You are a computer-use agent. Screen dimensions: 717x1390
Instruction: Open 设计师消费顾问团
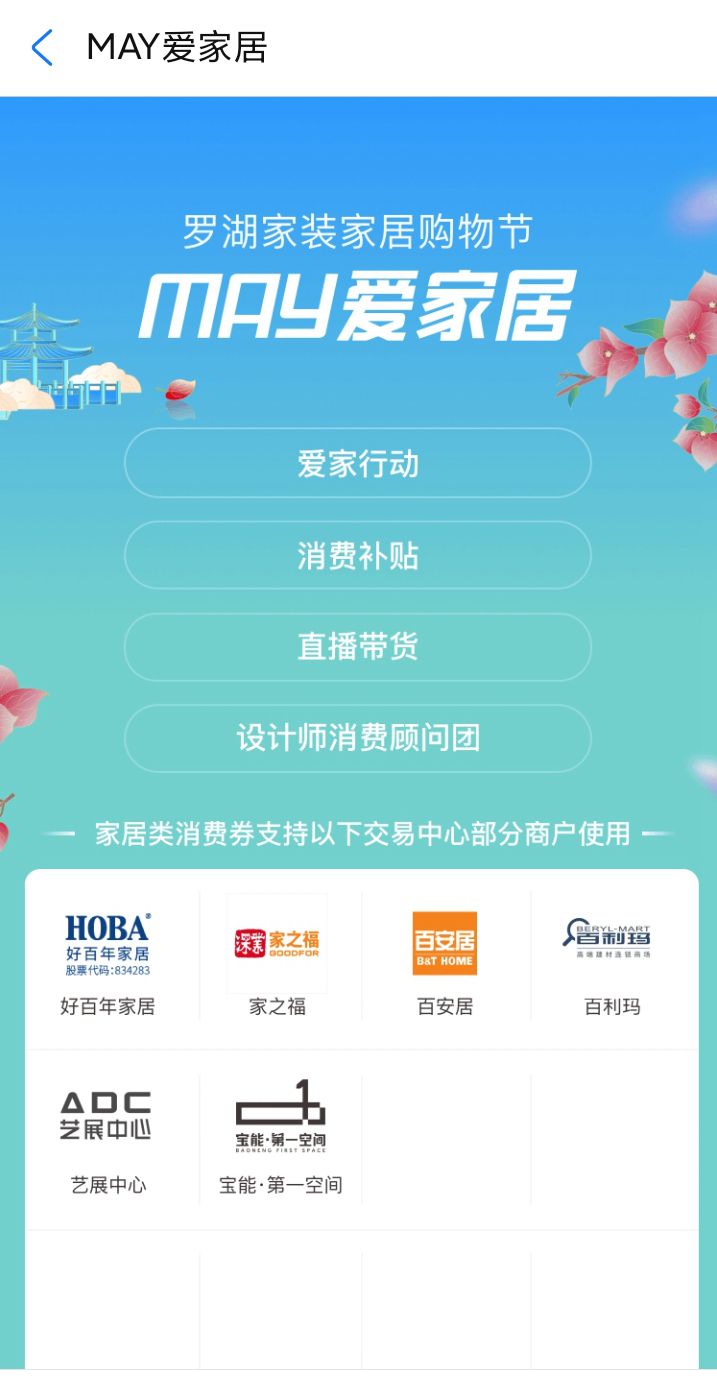click(358, 739)
